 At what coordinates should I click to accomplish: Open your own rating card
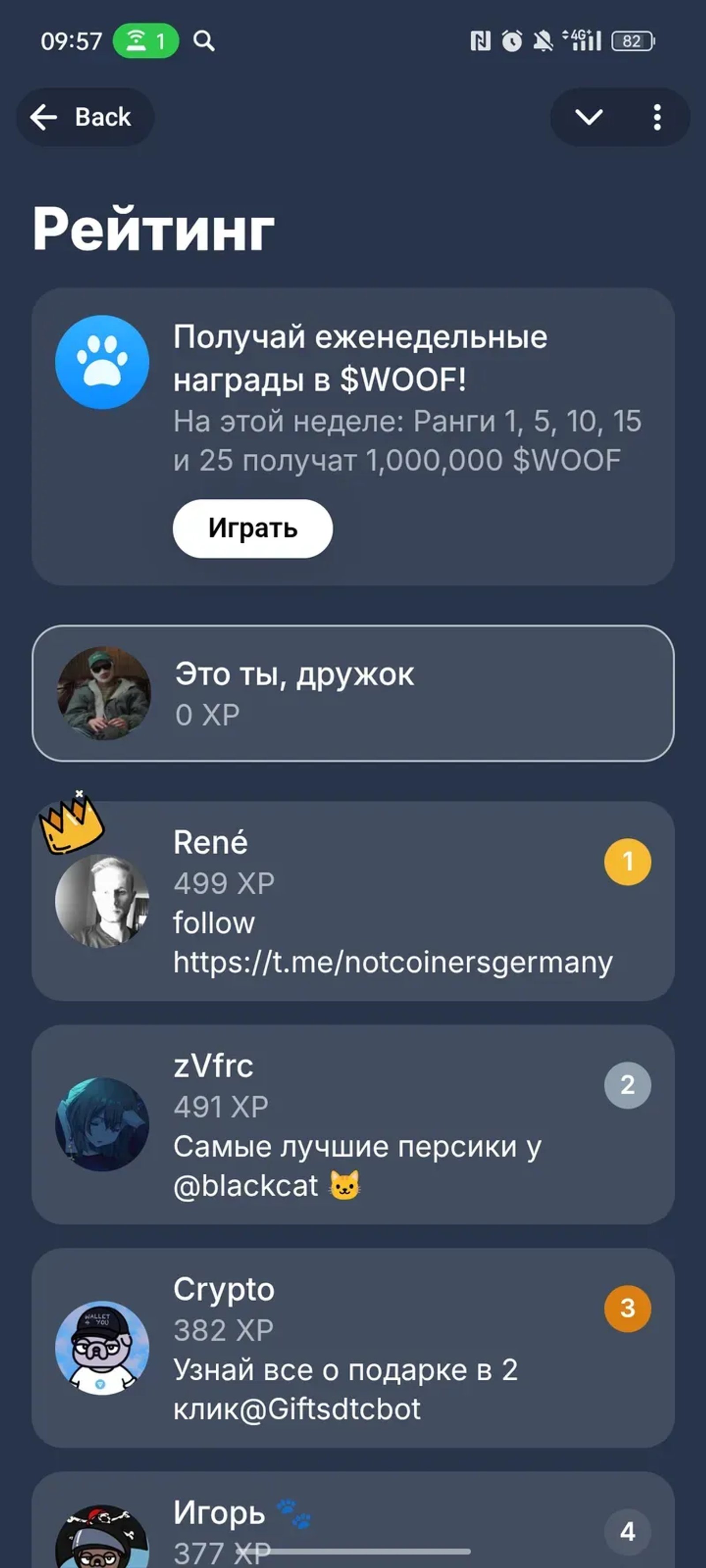click(x=353, y=693)
